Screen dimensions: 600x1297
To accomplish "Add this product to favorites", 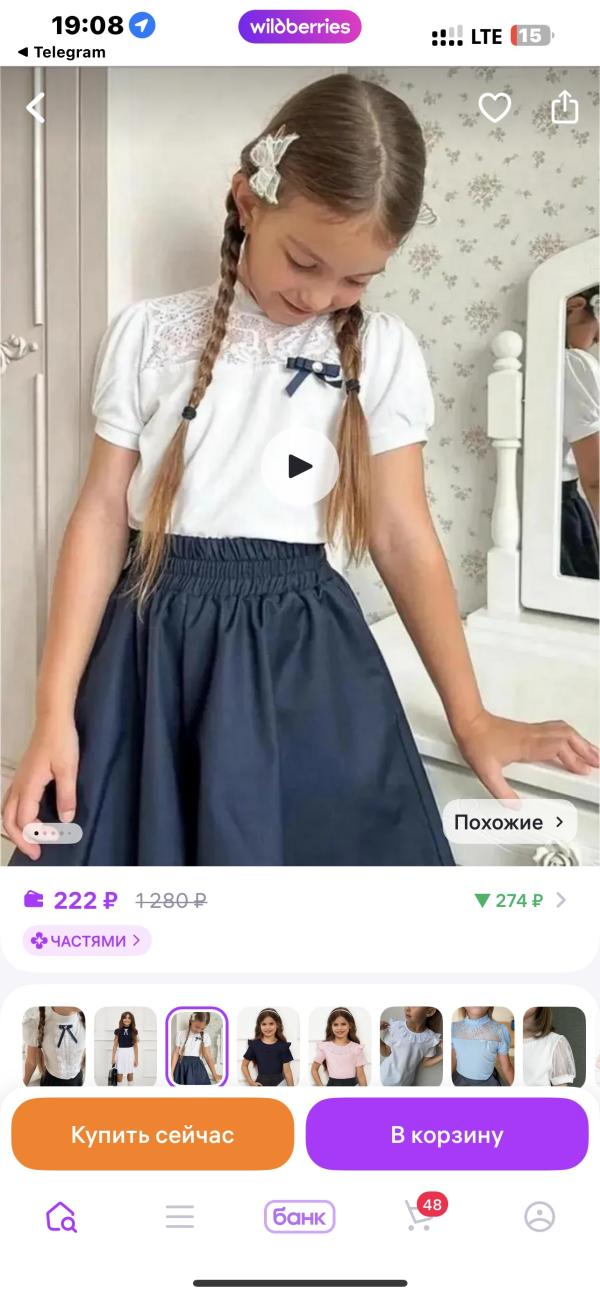I will [494, 108].
